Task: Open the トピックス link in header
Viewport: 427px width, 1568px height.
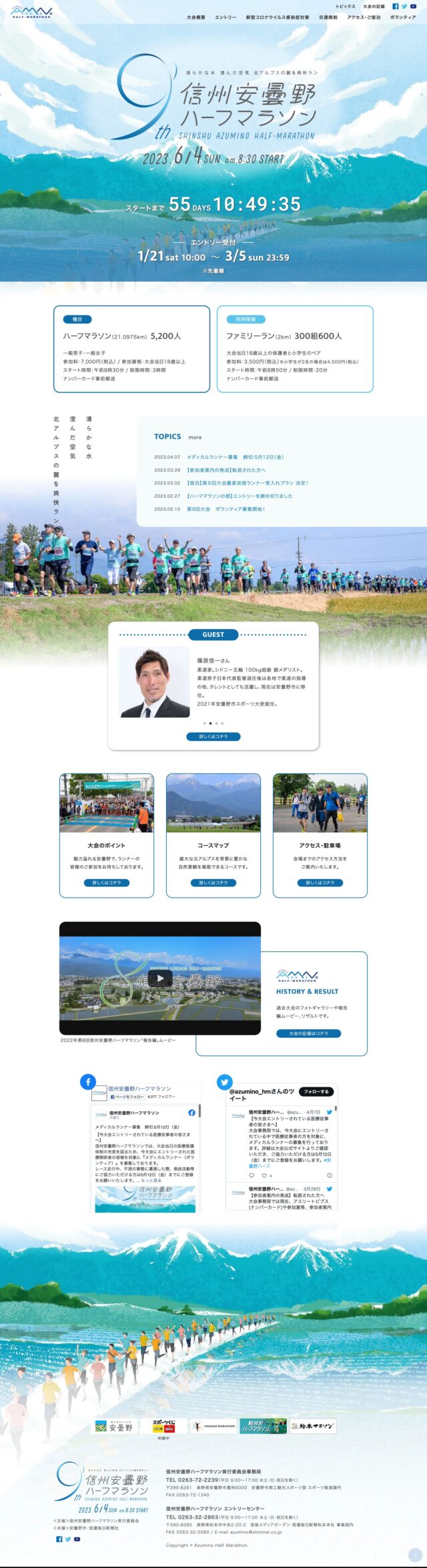Action: (x=346, y=6)
